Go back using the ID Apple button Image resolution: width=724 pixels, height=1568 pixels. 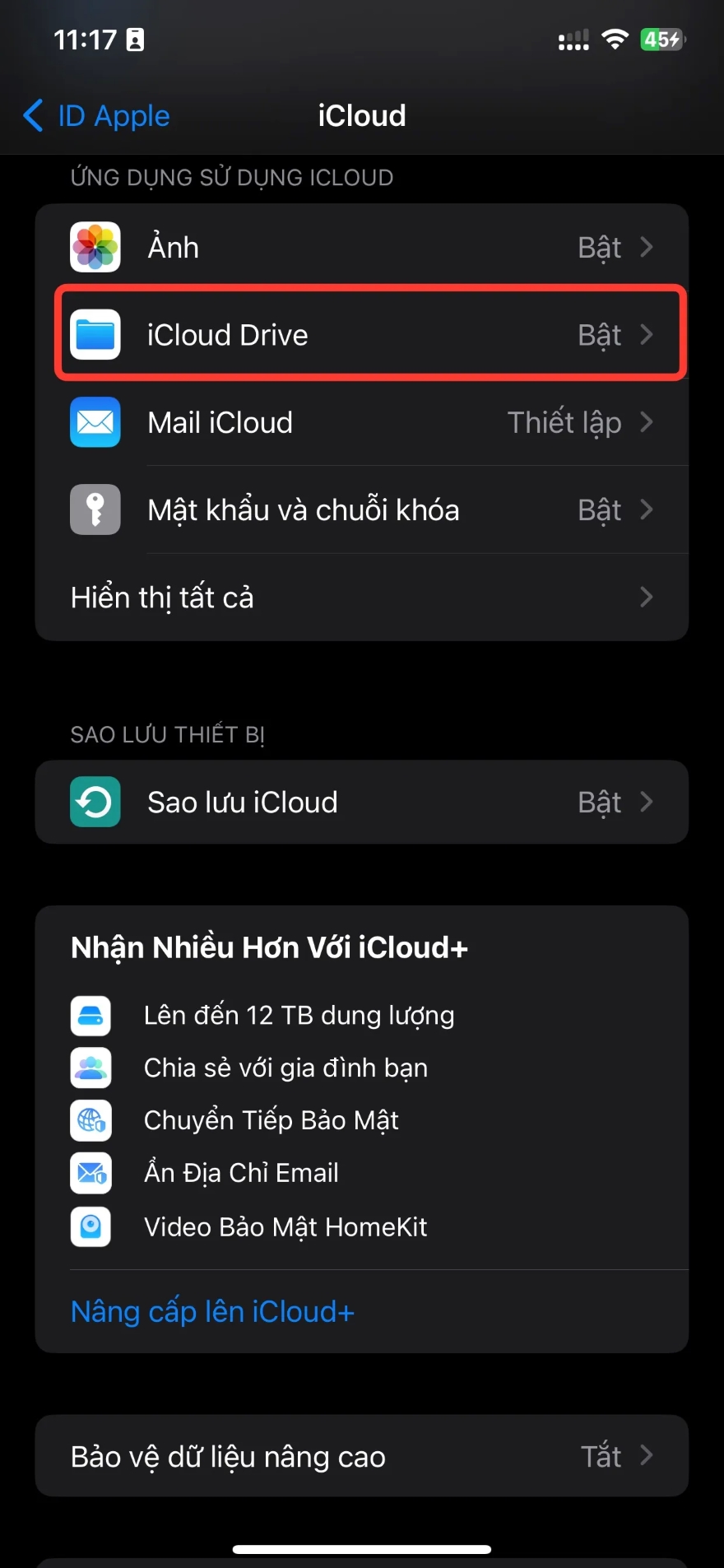[95, 115]
